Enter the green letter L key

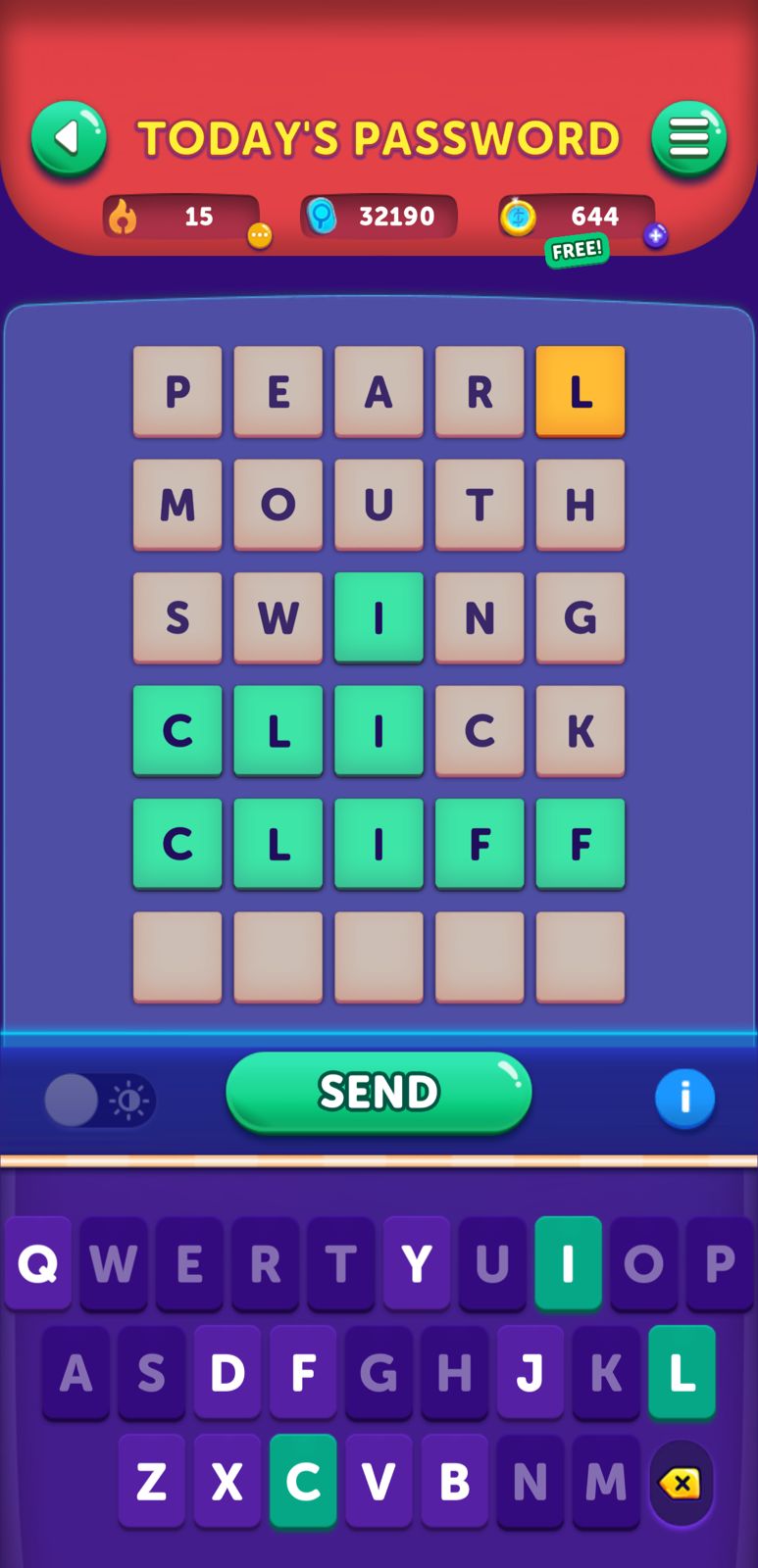tap(682, 1372)
